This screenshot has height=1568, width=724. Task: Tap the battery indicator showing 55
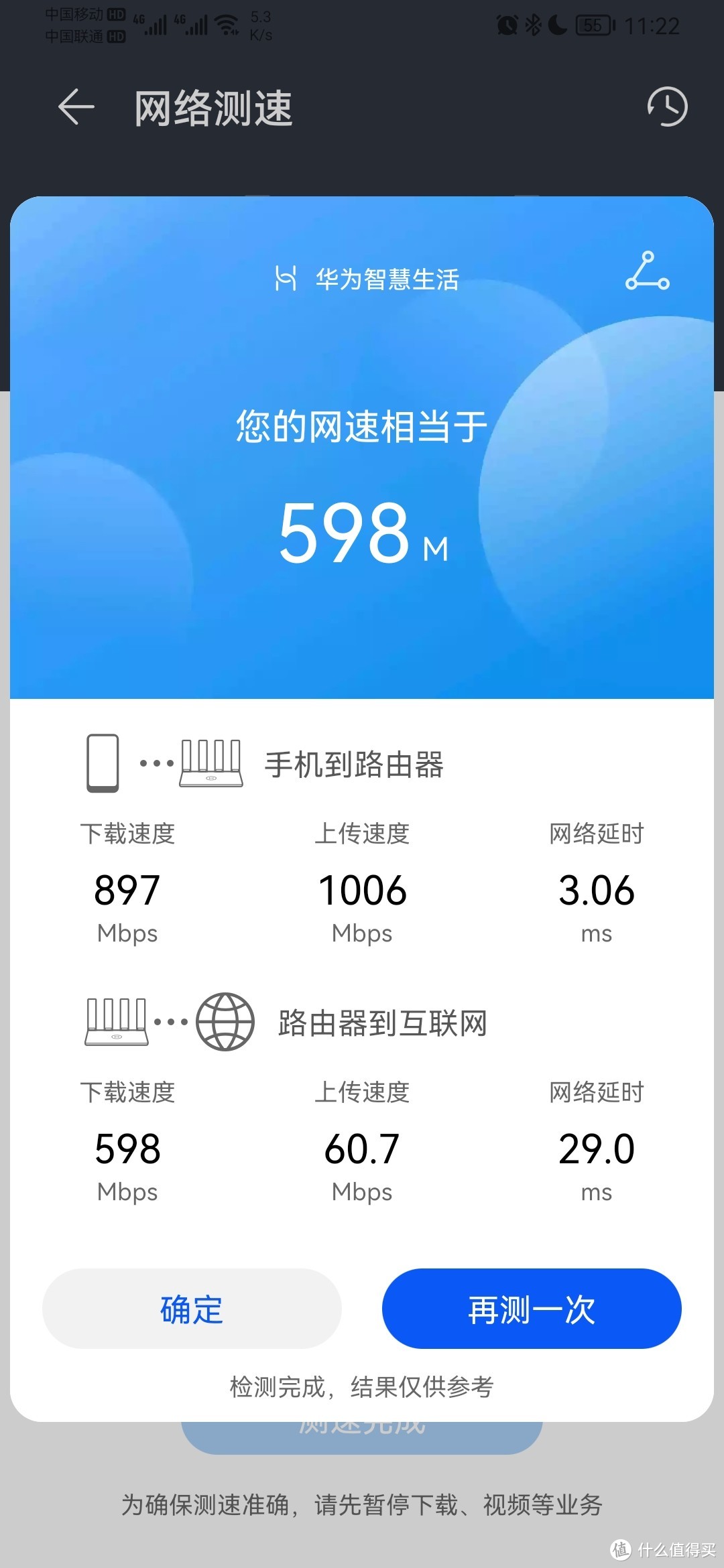pyautogui.click(x=593, y=25)
